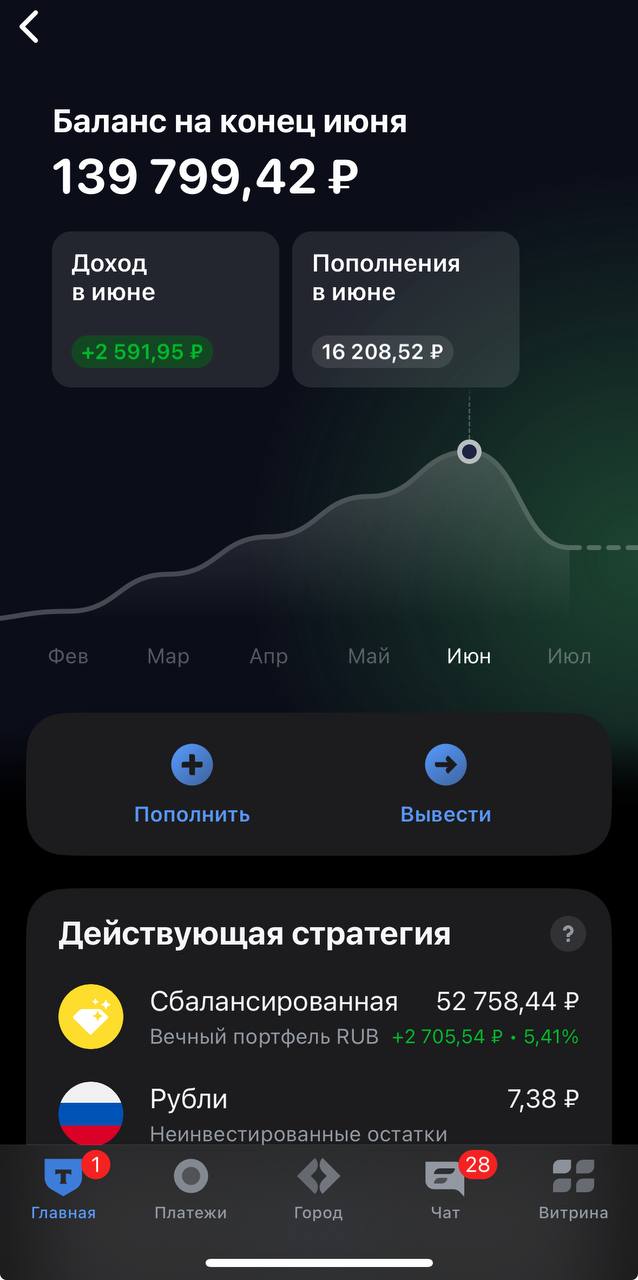Switch to the Главная tab

pos(64,1190)
